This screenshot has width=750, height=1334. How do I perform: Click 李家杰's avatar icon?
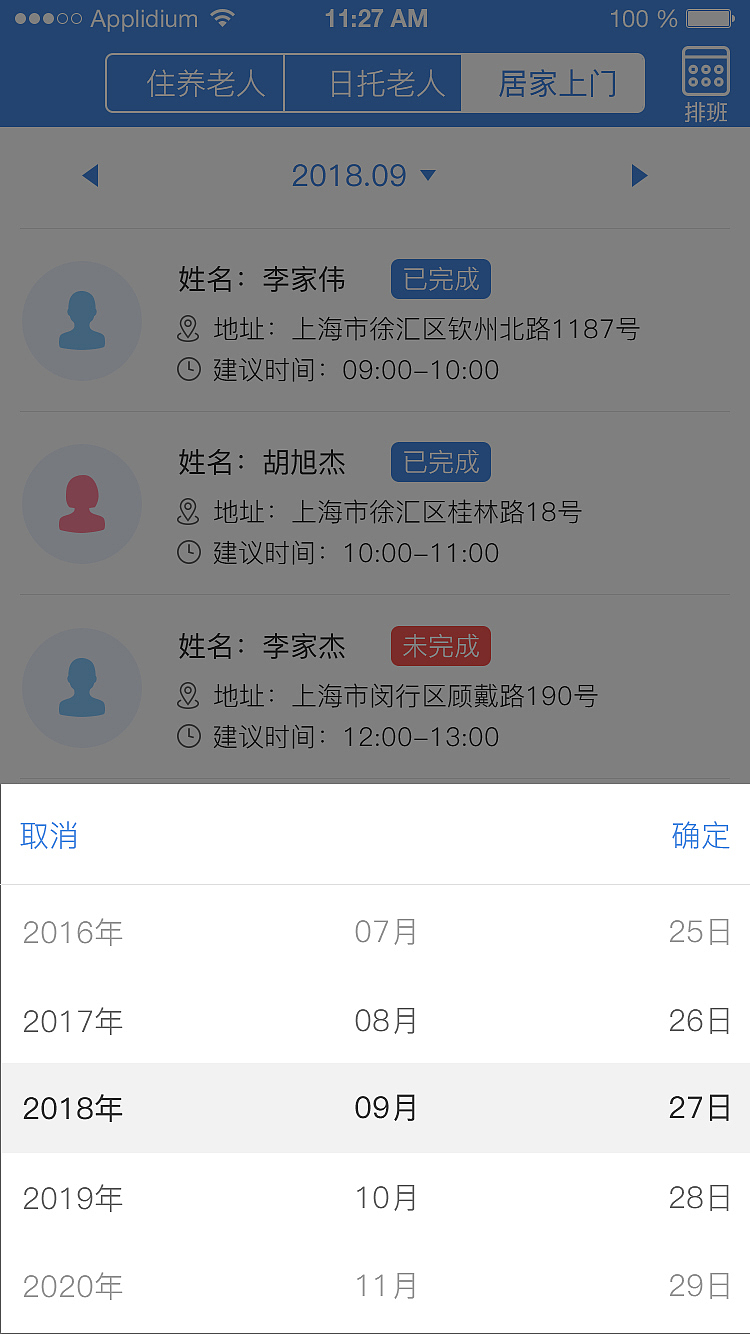pyautogui.click(x=82, y=688)
